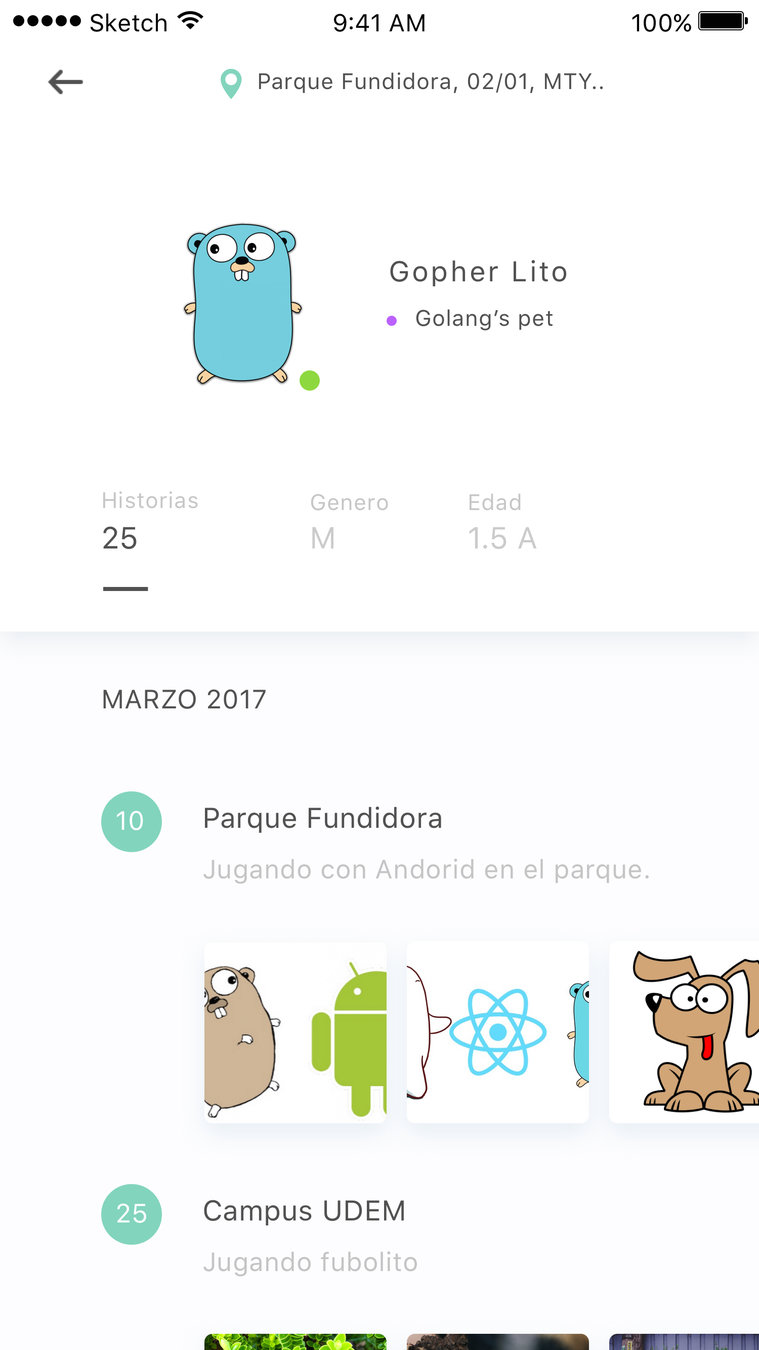Open the gopher and Android photo
The width and height of the screenshot is (759, 1350).
pyautogui.click(x=295, y=1031)
